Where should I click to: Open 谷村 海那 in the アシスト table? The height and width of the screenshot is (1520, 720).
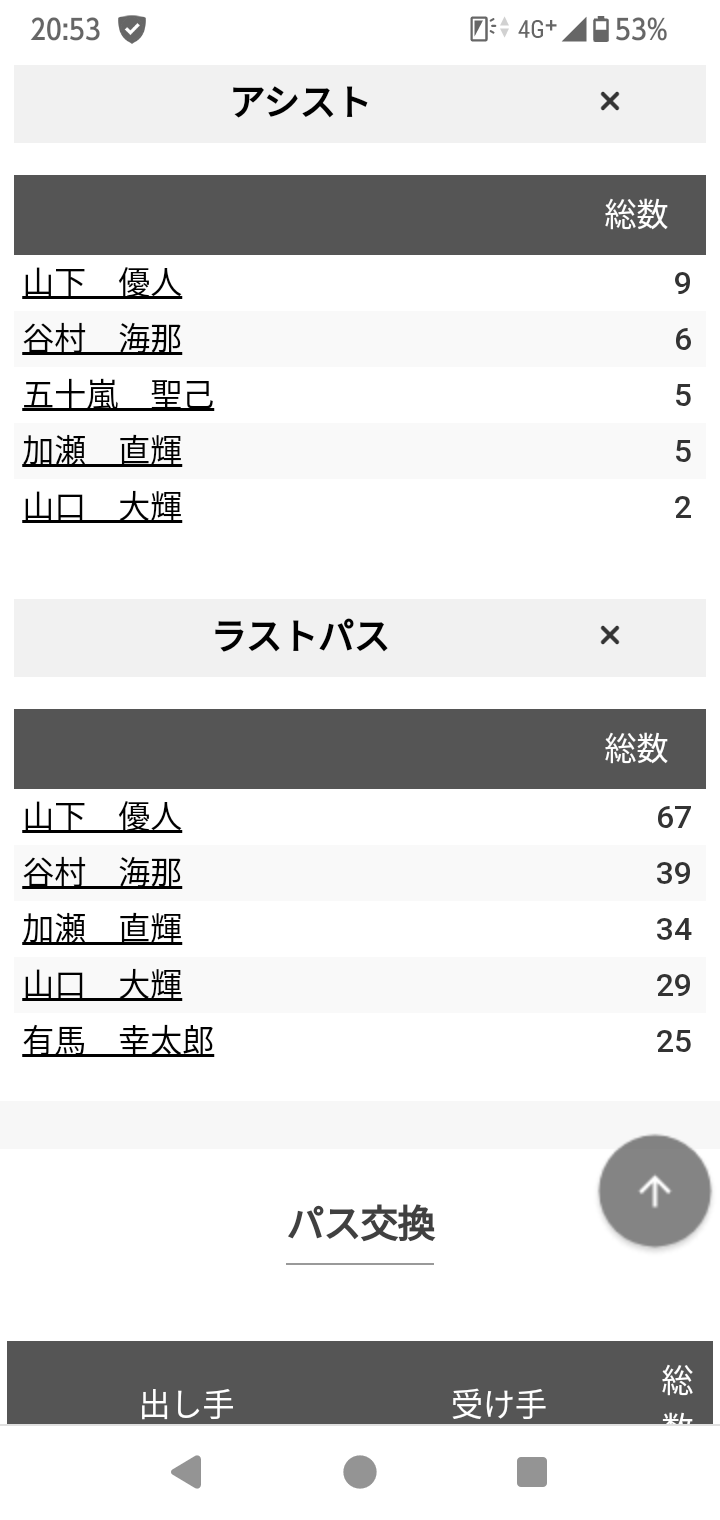tap(102, 340)
